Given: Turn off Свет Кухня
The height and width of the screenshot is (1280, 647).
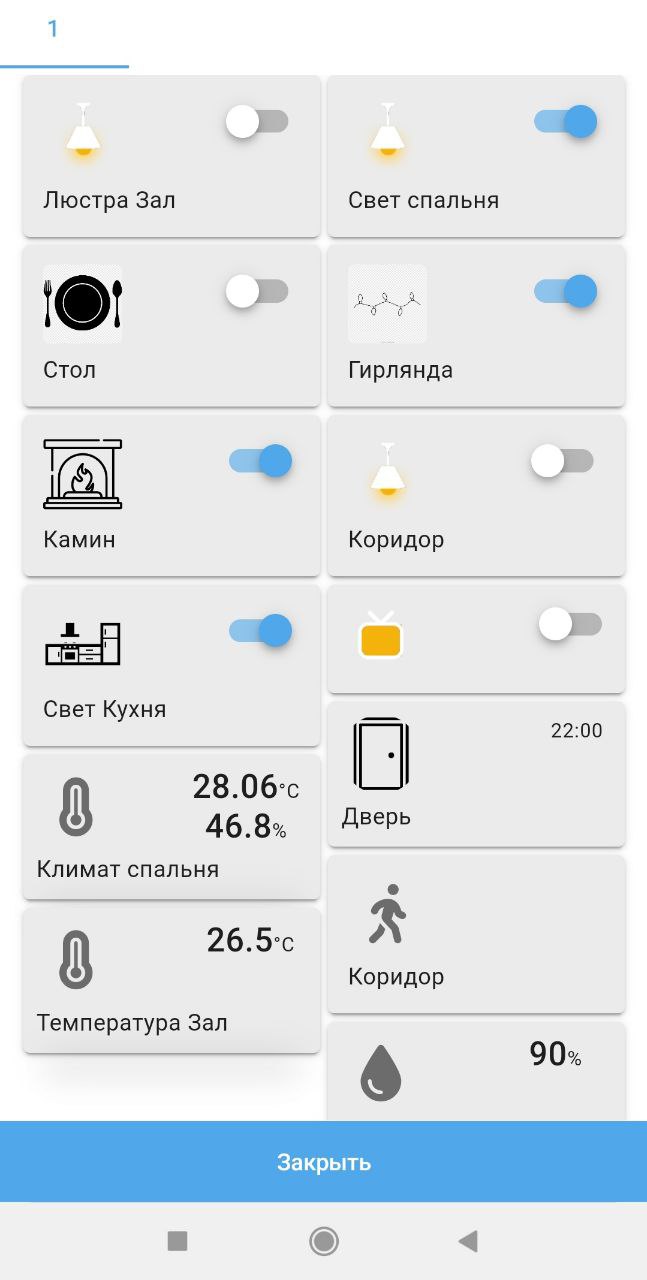Looking at the screenshot, I should tap(260, 631).
